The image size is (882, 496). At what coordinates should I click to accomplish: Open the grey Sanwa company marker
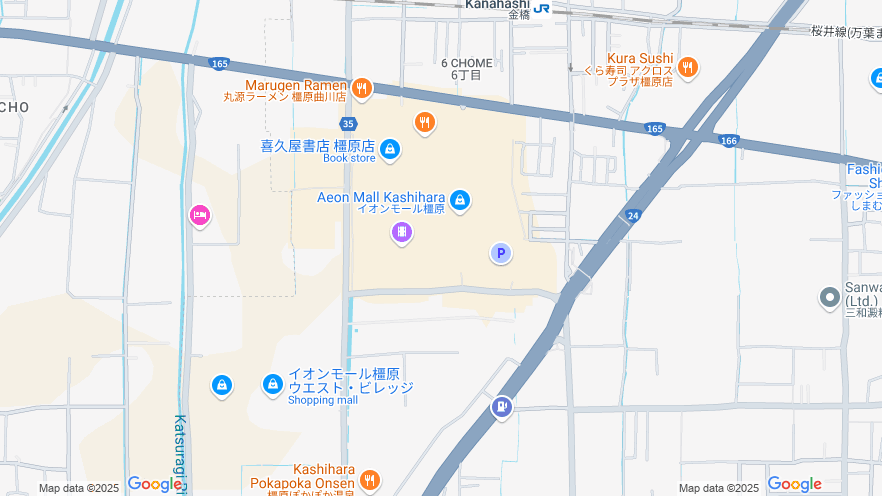click(x=829, y=296)
